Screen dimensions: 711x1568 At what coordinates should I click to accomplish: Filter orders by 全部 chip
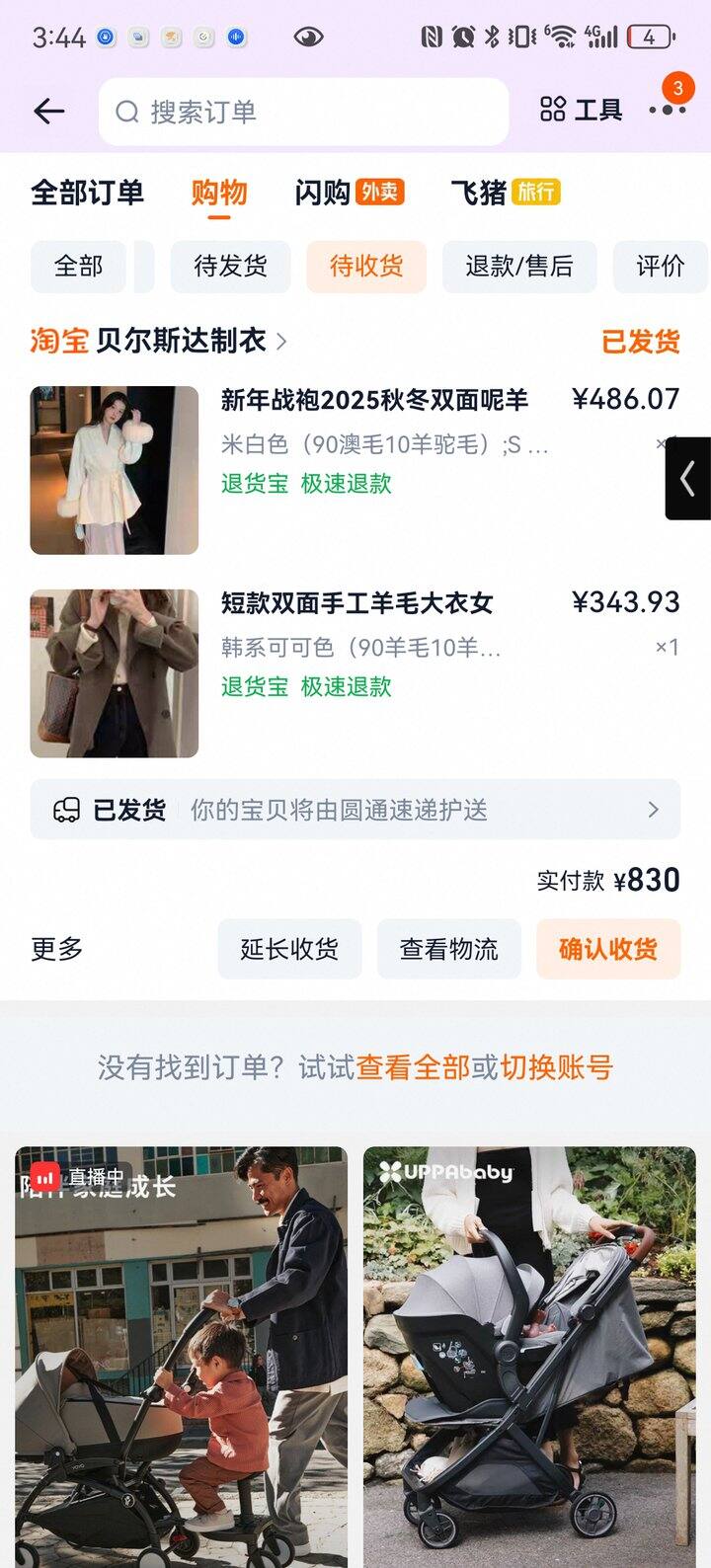pyautogui.click(x=78, y=266)
